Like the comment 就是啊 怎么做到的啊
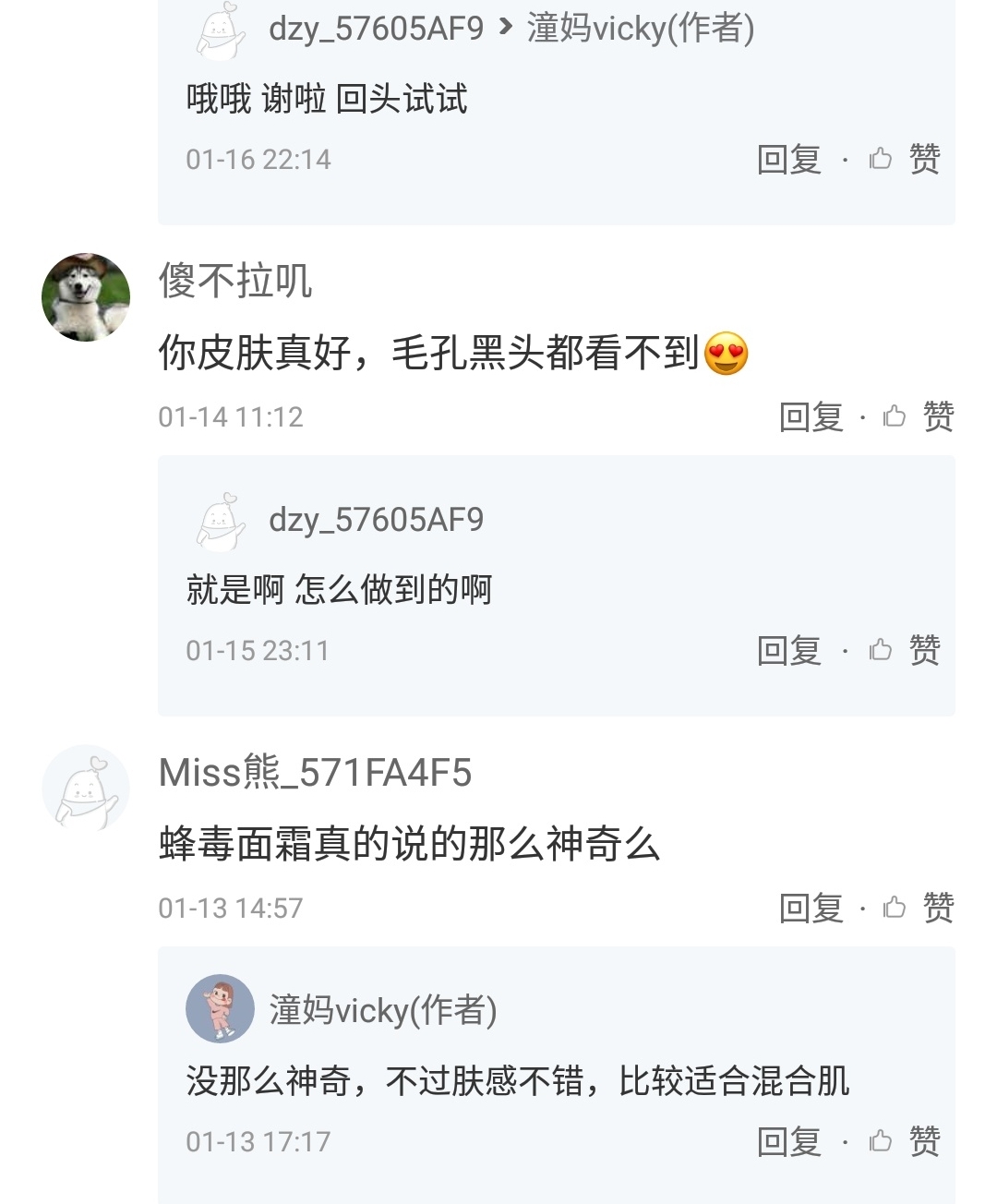 (x=907, y=651)
